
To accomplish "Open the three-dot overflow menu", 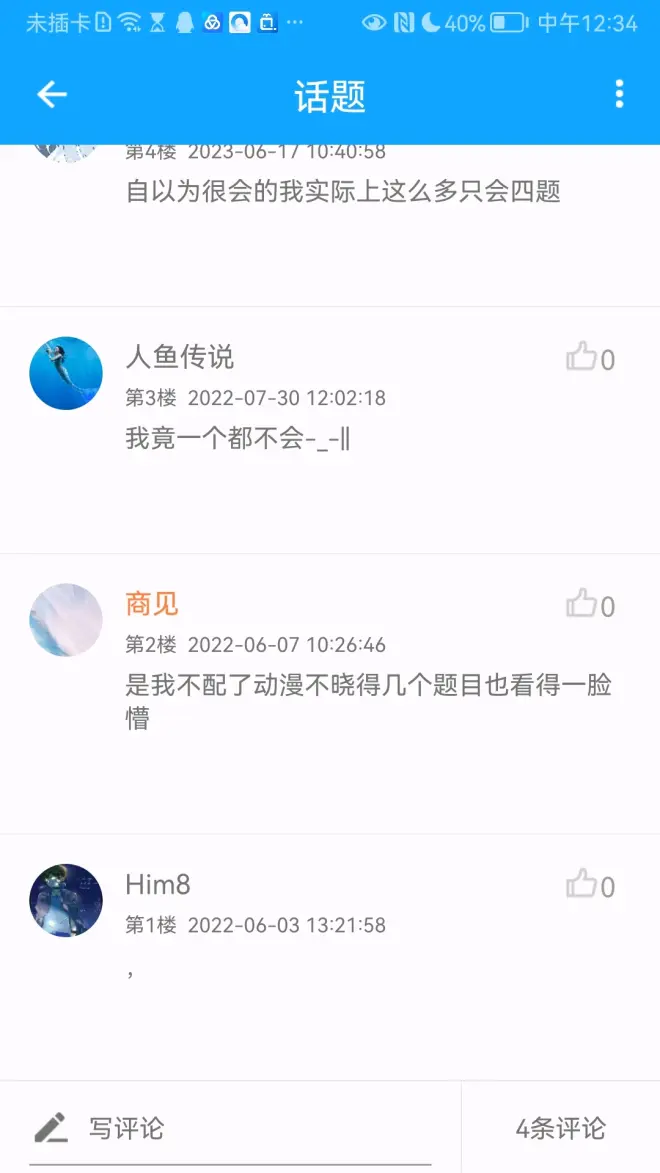I will pyautogui.click(x=619, y=95).
